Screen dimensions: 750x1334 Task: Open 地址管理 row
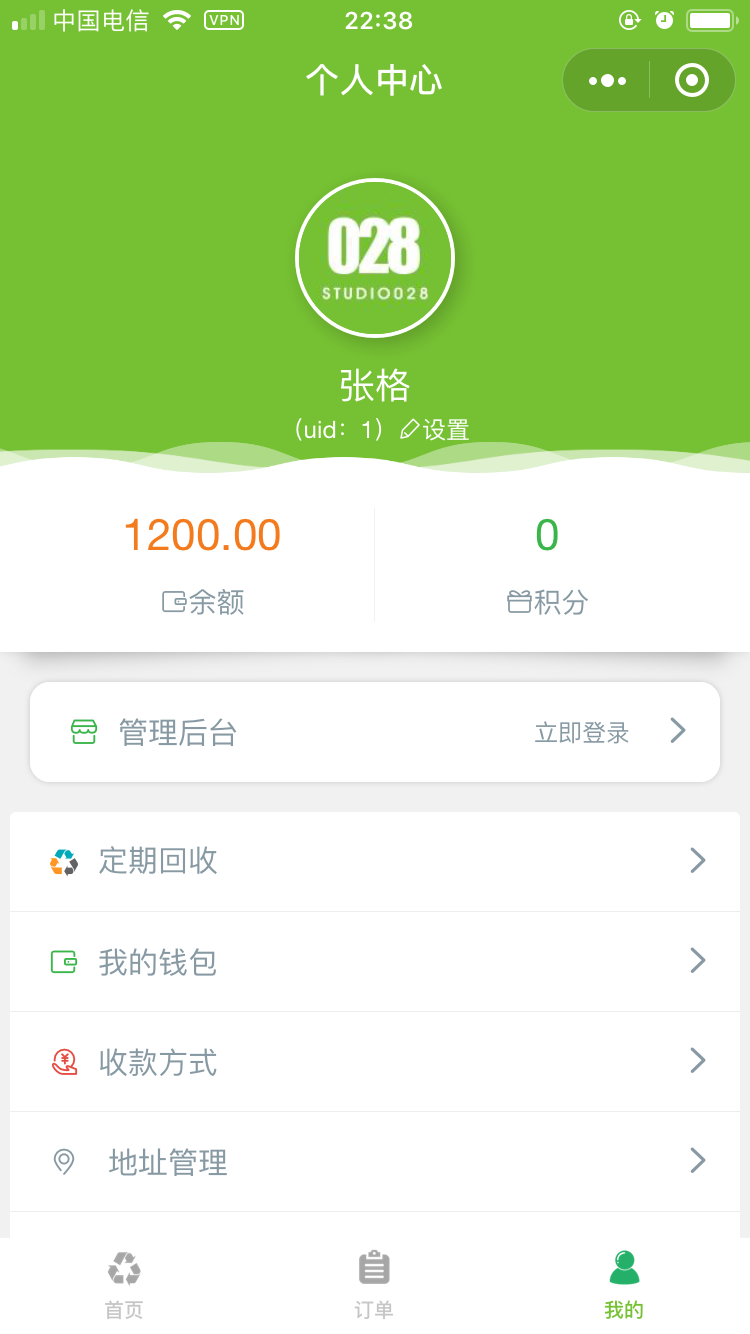pyautogui.click(x=375, y=1162)
